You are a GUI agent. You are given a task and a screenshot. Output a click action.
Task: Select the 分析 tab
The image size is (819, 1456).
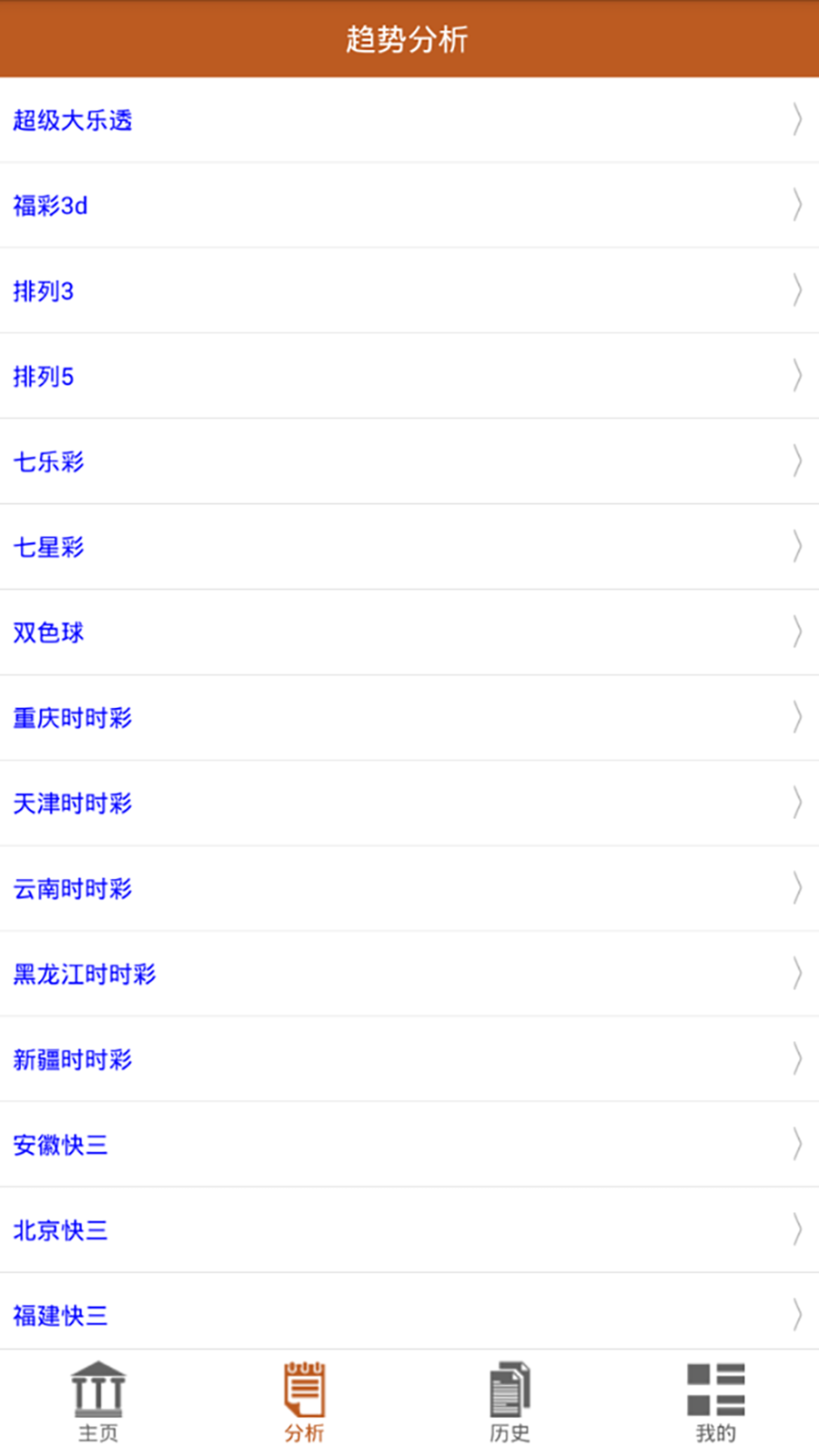pyautogui.click(x=304, y=1401)
